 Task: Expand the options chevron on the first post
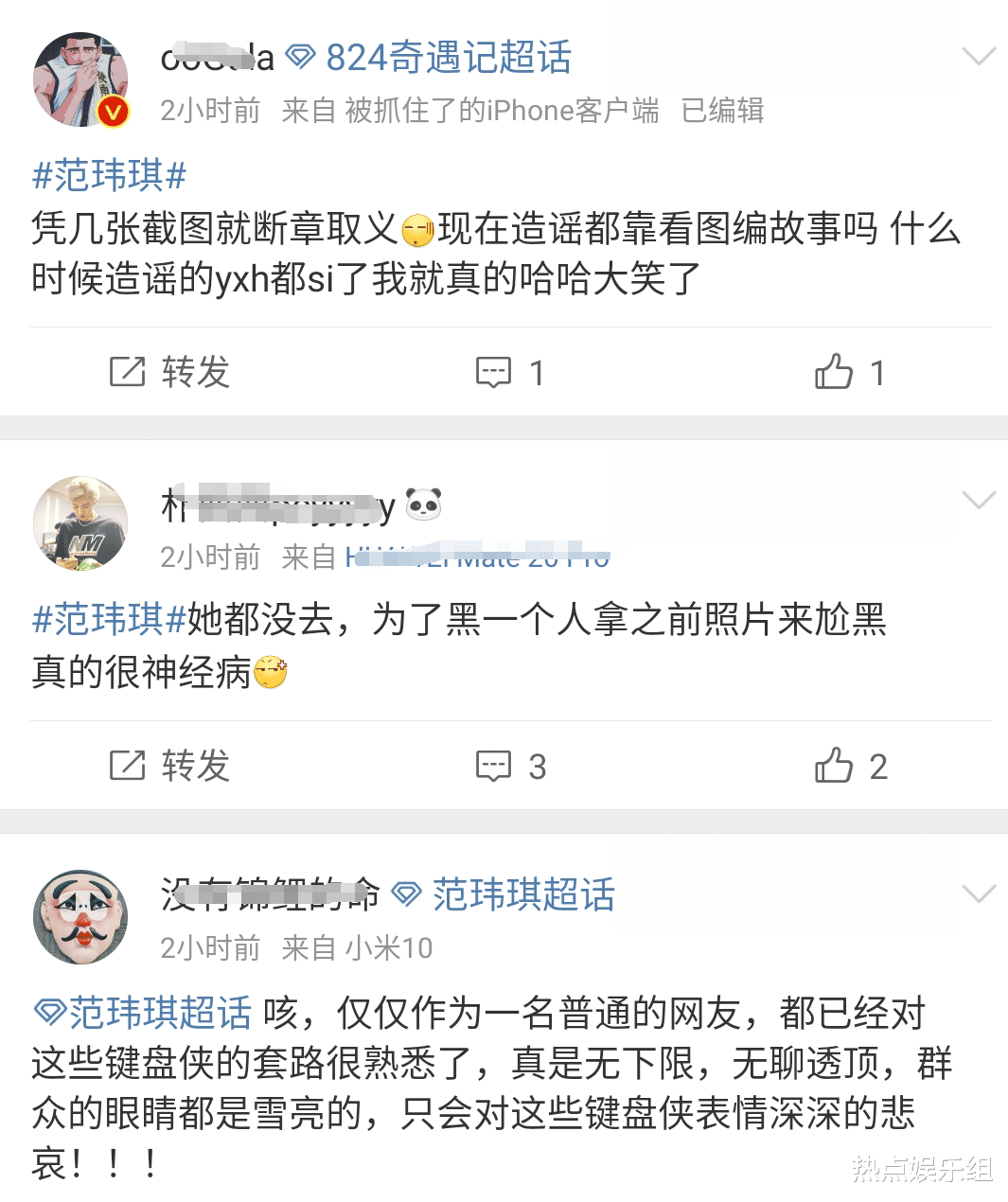[979, 55]
